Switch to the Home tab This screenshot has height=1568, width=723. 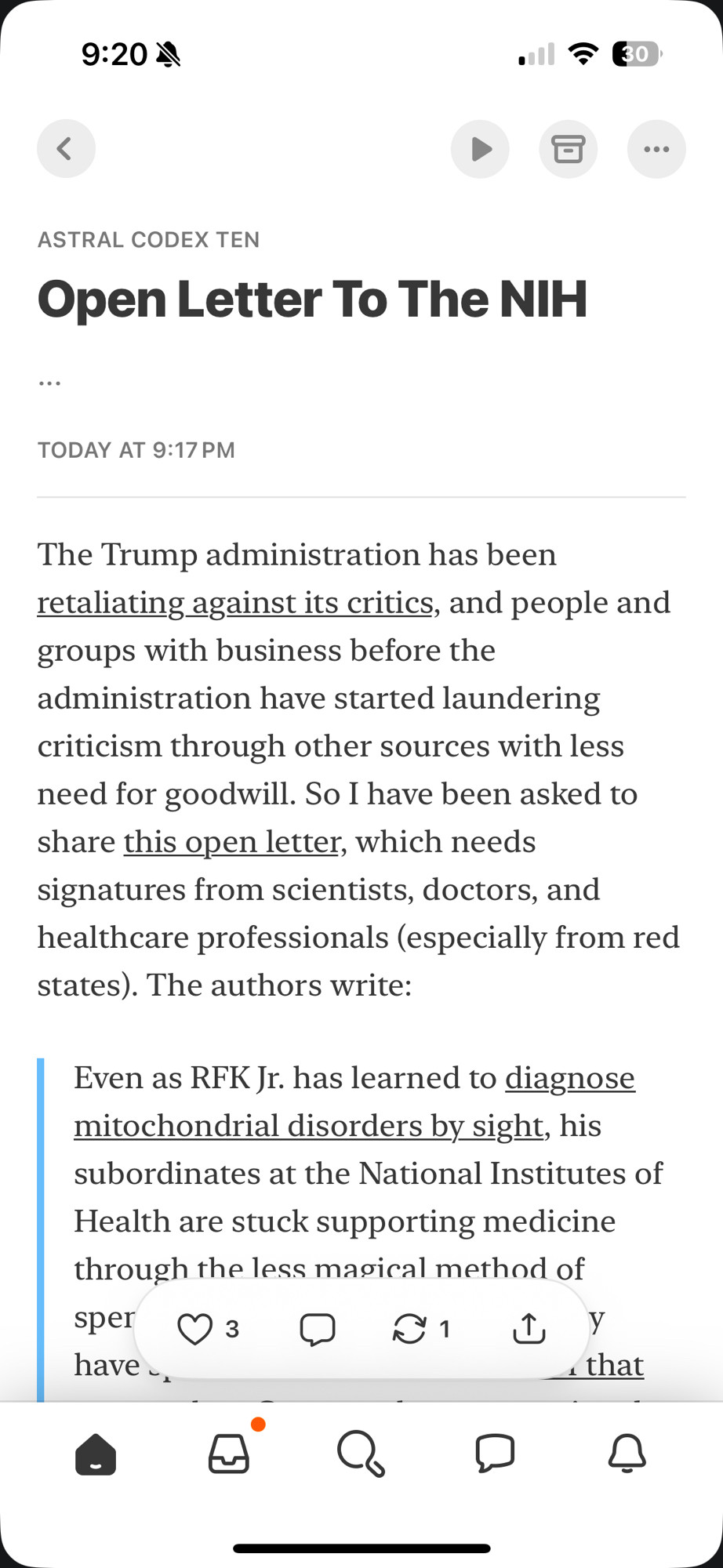(96, 1454)
